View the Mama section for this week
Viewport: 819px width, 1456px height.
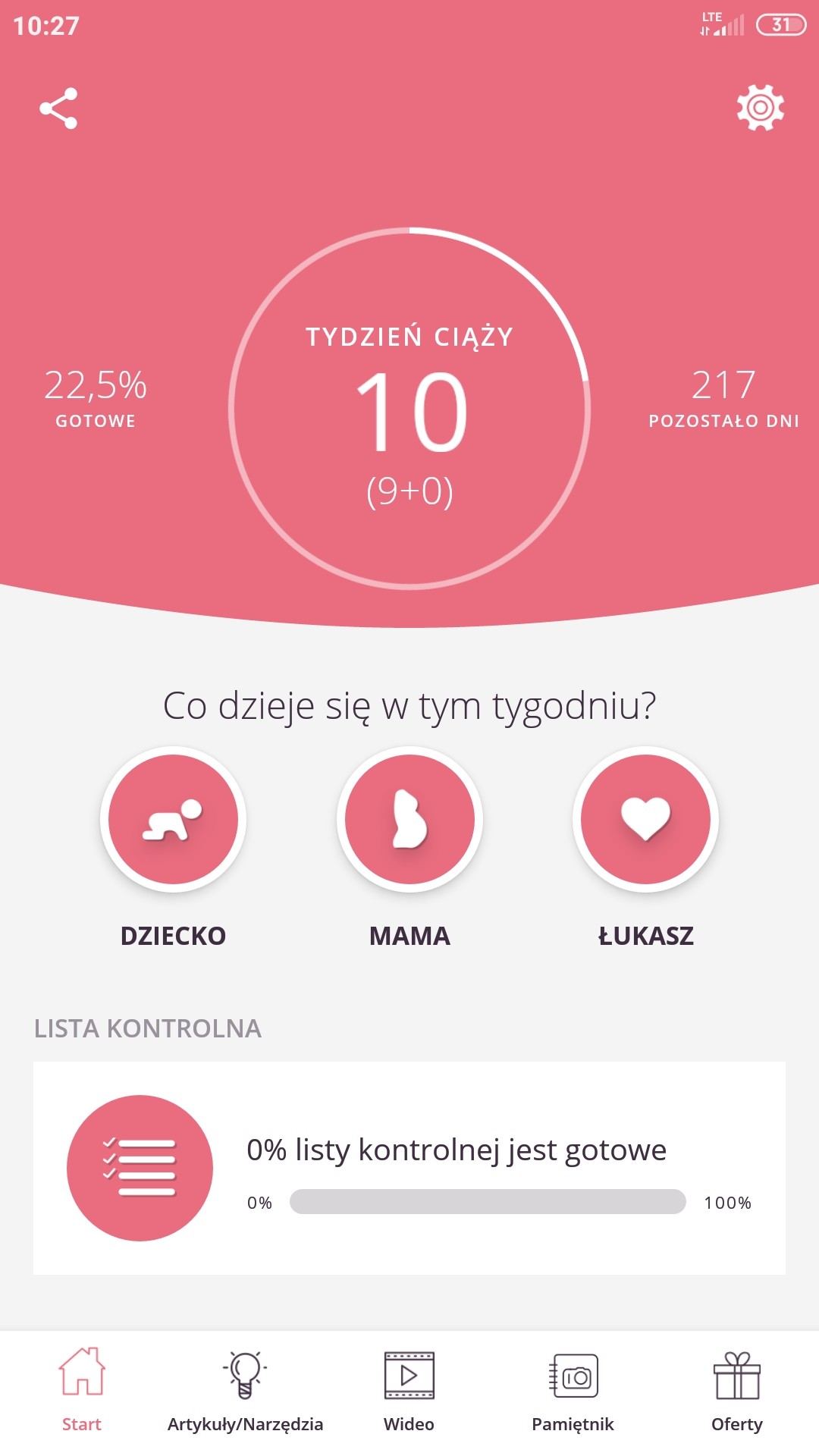pos(409,820)
